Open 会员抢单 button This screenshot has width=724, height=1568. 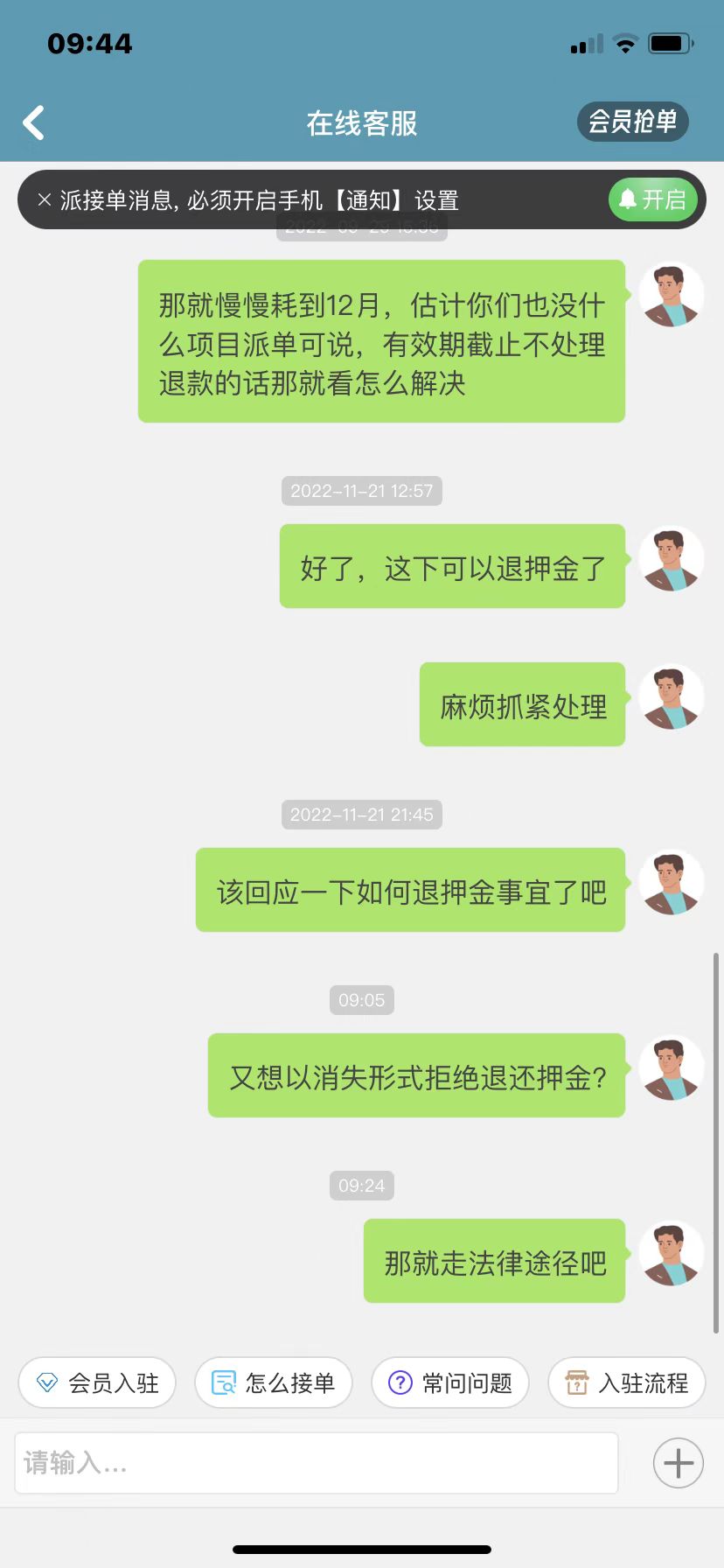click(632, 122)
